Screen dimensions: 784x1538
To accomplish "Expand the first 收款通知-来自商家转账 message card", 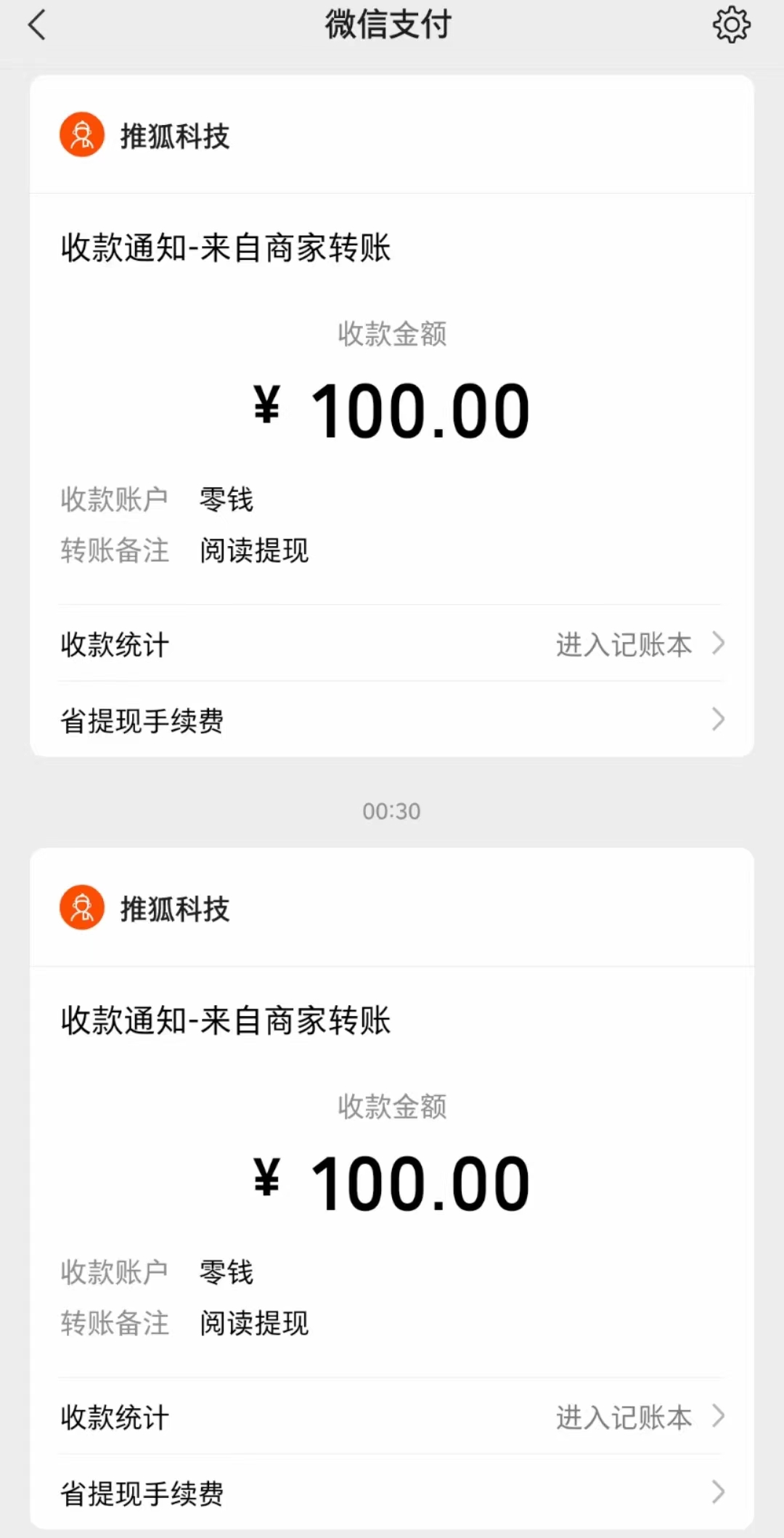I will (225, 247).
